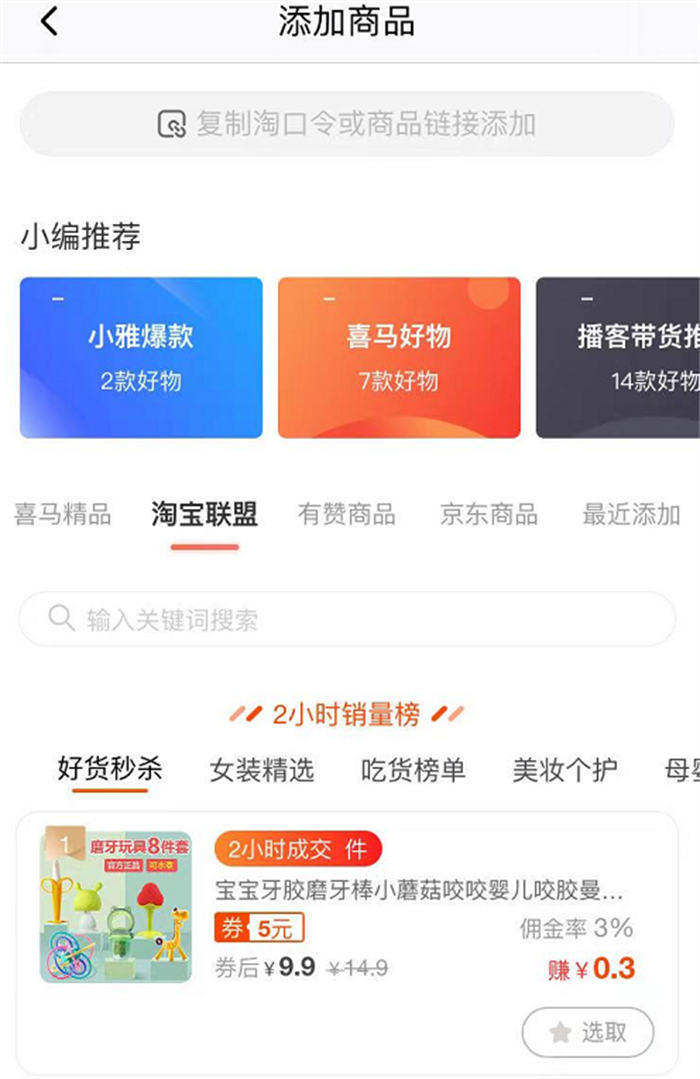The width and height of the screenshot is (700, 1079).
Task: Tap the paste Taobao code or link field
Action: pos(347,124)
